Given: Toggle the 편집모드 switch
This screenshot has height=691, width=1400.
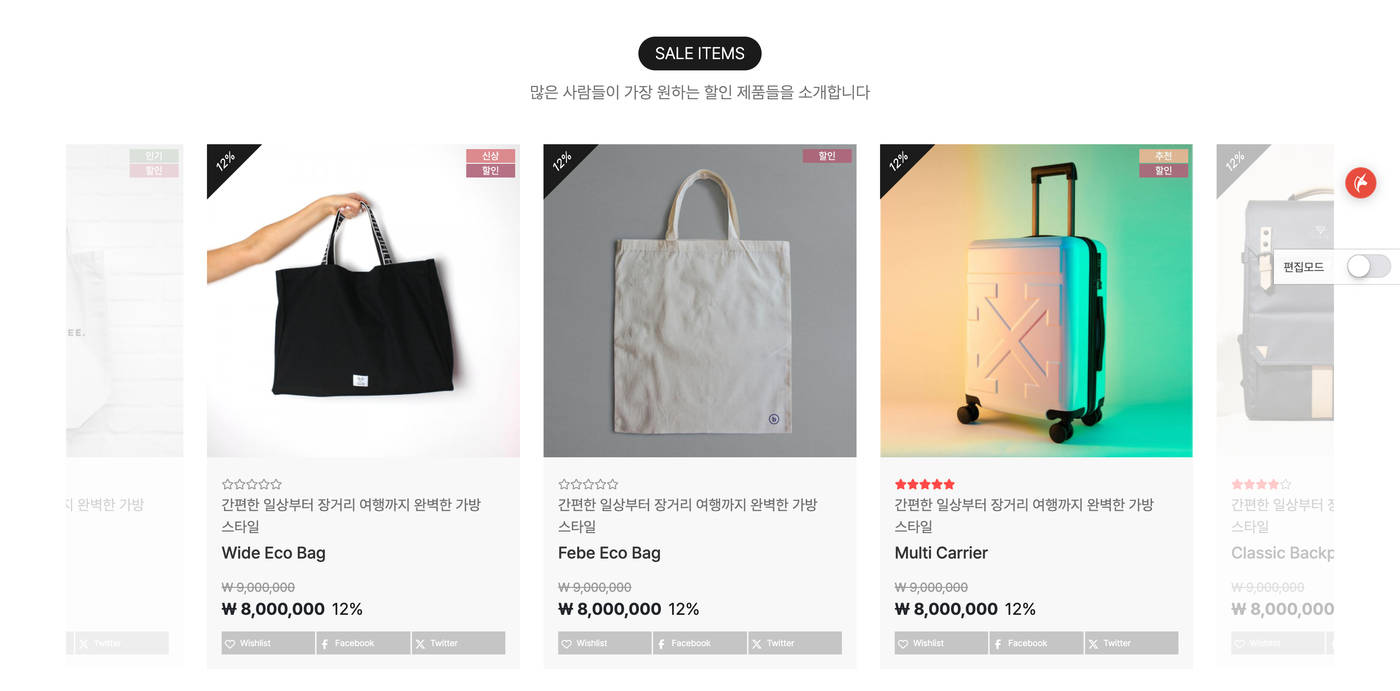Looking at the screenshot, I should (x=1367, y=266).
